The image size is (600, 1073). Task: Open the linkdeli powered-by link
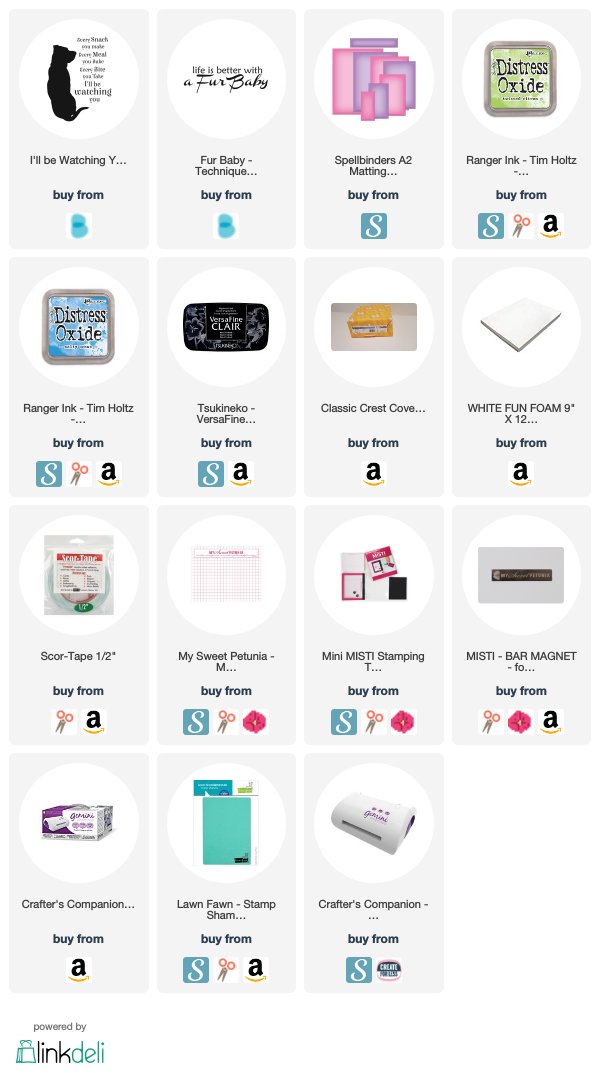tap(60, 1045)
